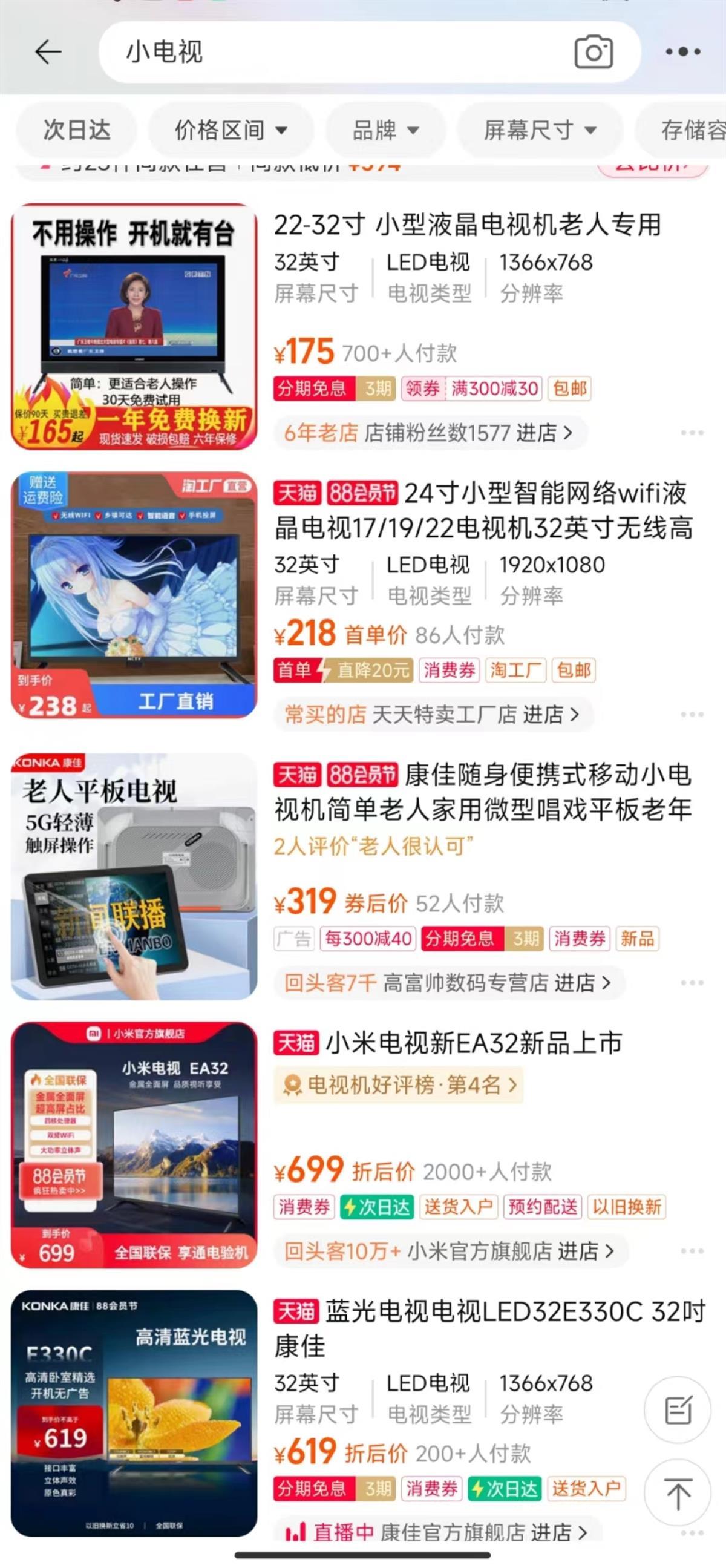The height and width of the screenshot is (1568, 726).
Task: Open the 康佳 LED32E330C 蓝光电视 listing
Action: 487,1328
